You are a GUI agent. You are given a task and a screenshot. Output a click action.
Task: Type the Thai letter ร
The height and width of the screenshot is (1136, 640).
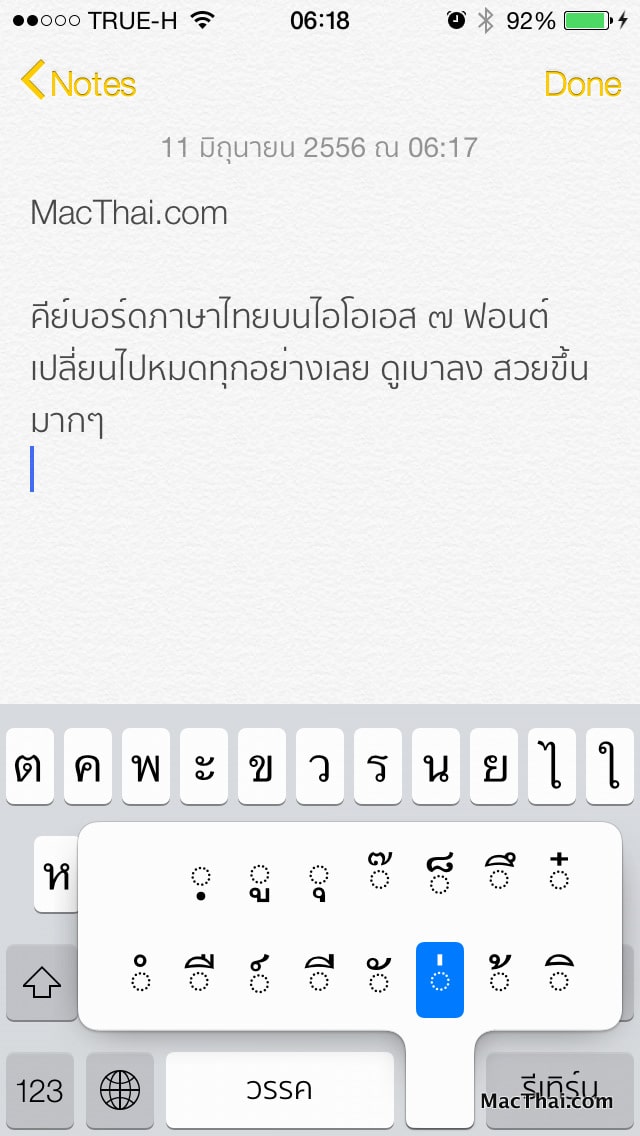378,766
